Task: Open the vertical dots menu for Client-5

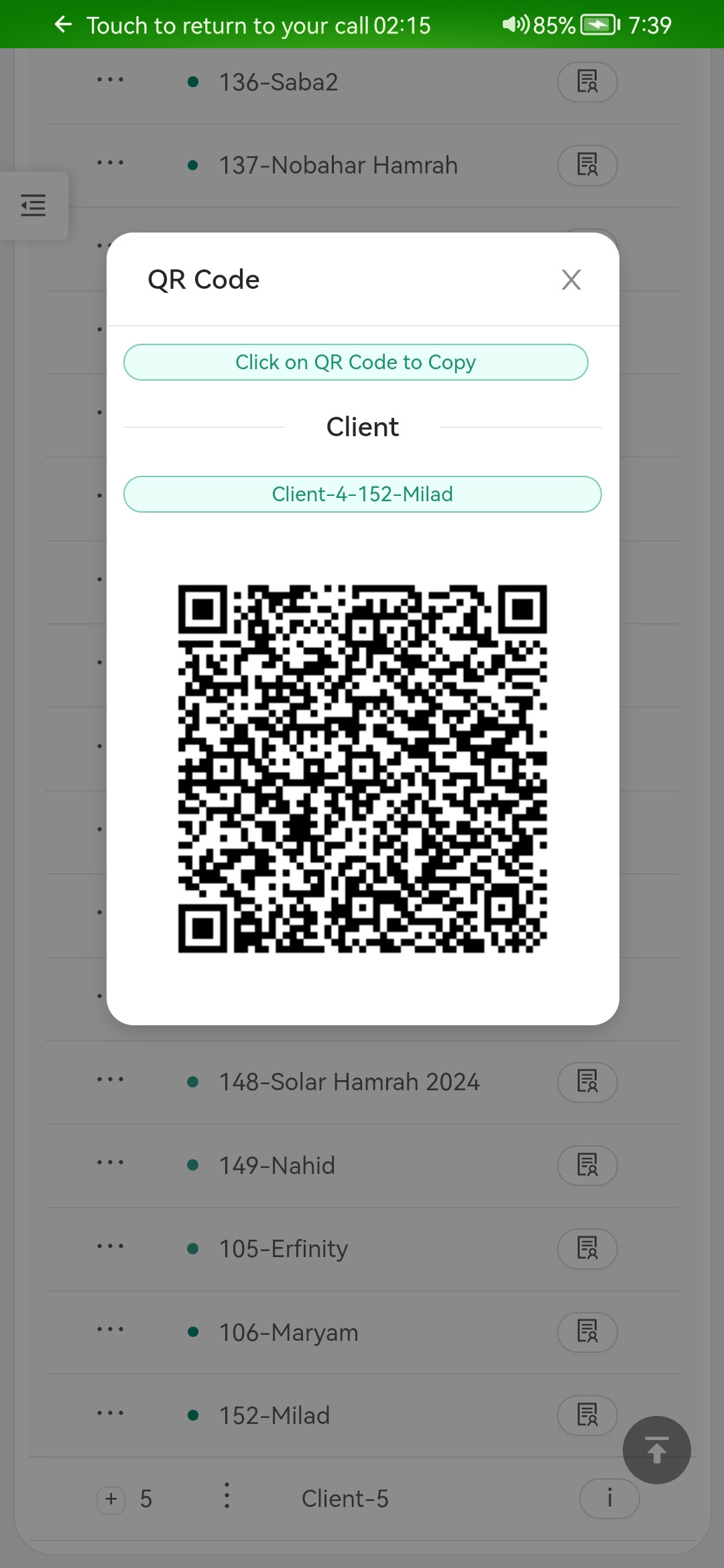Action: pyautogui.click(x=227, y=1496)
